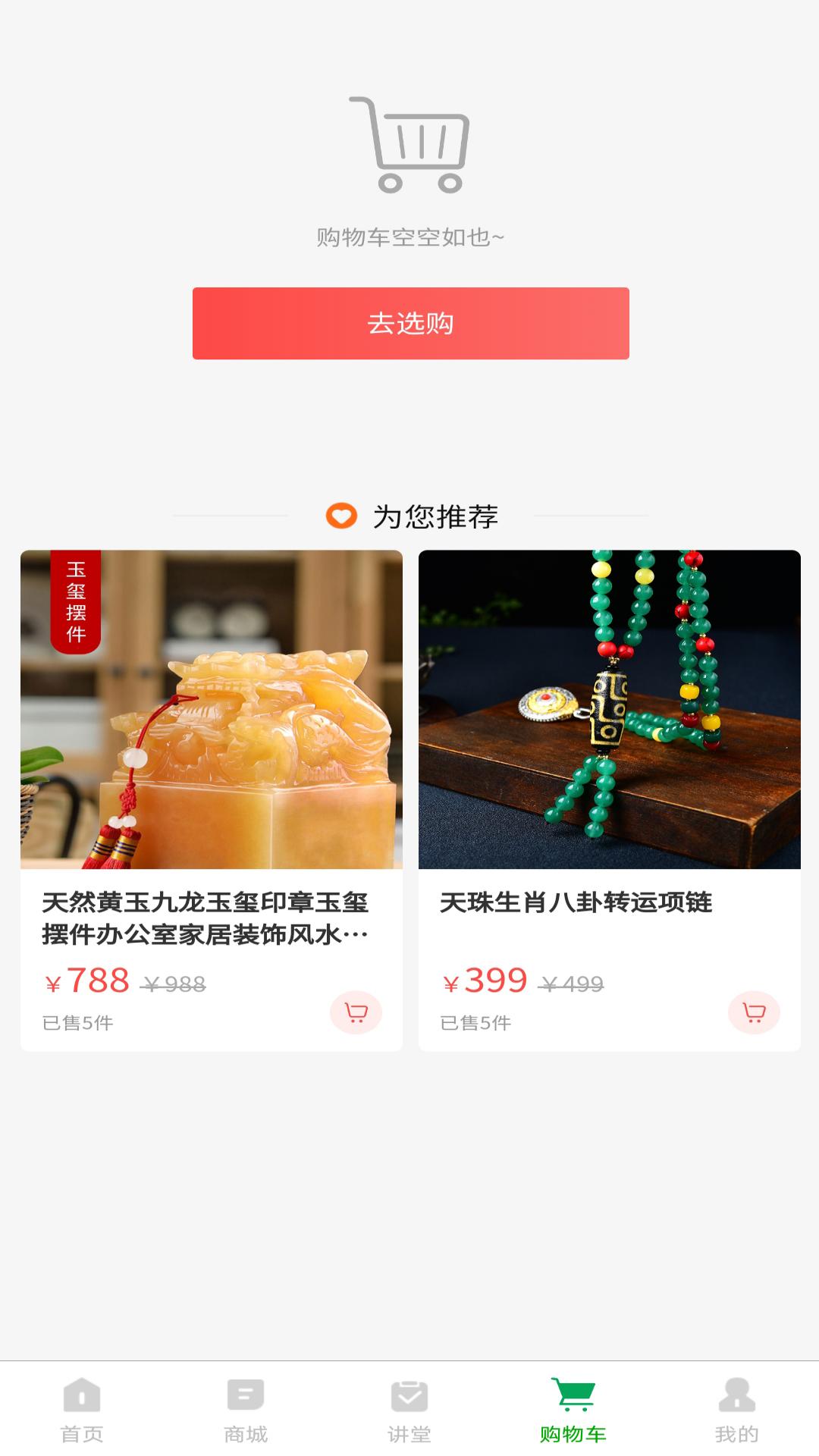Switch to the 首页 tab
This screenshot has width=819, height=1456.
coord(82,1409)
